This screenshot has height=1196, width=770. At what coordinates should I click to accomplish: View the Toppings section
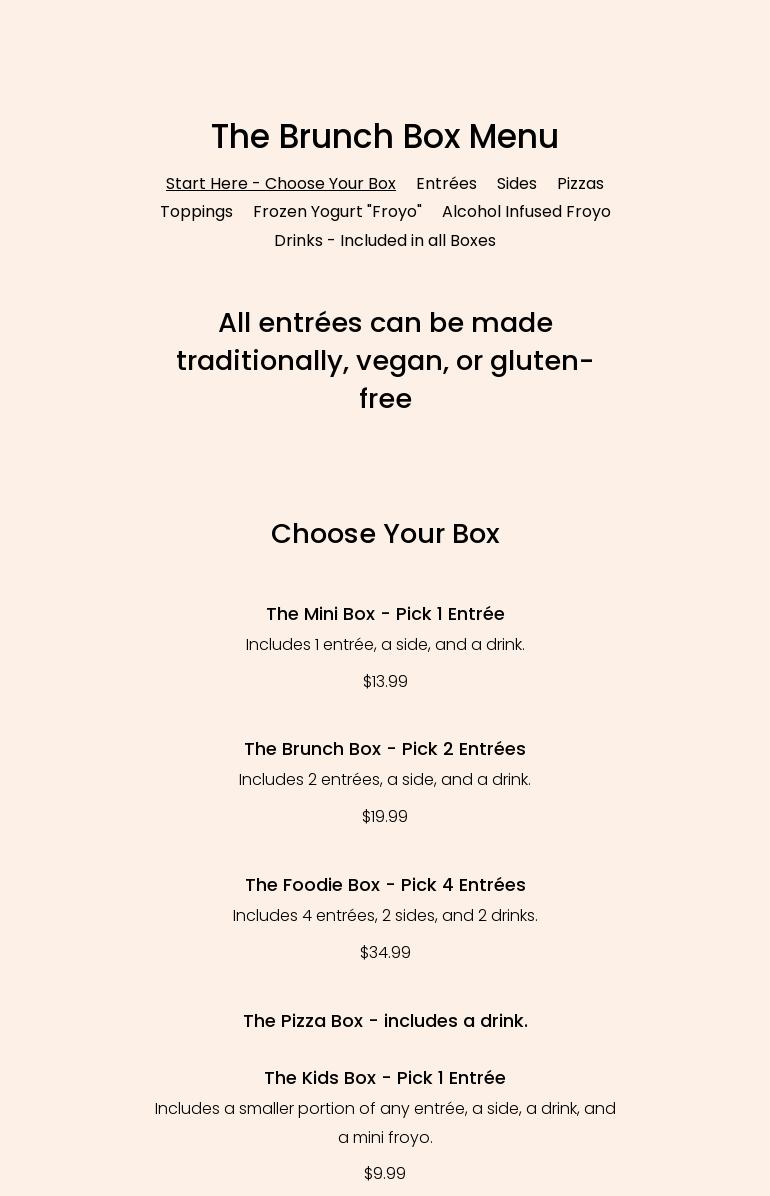pyautogui.click(x=196, y=212)
